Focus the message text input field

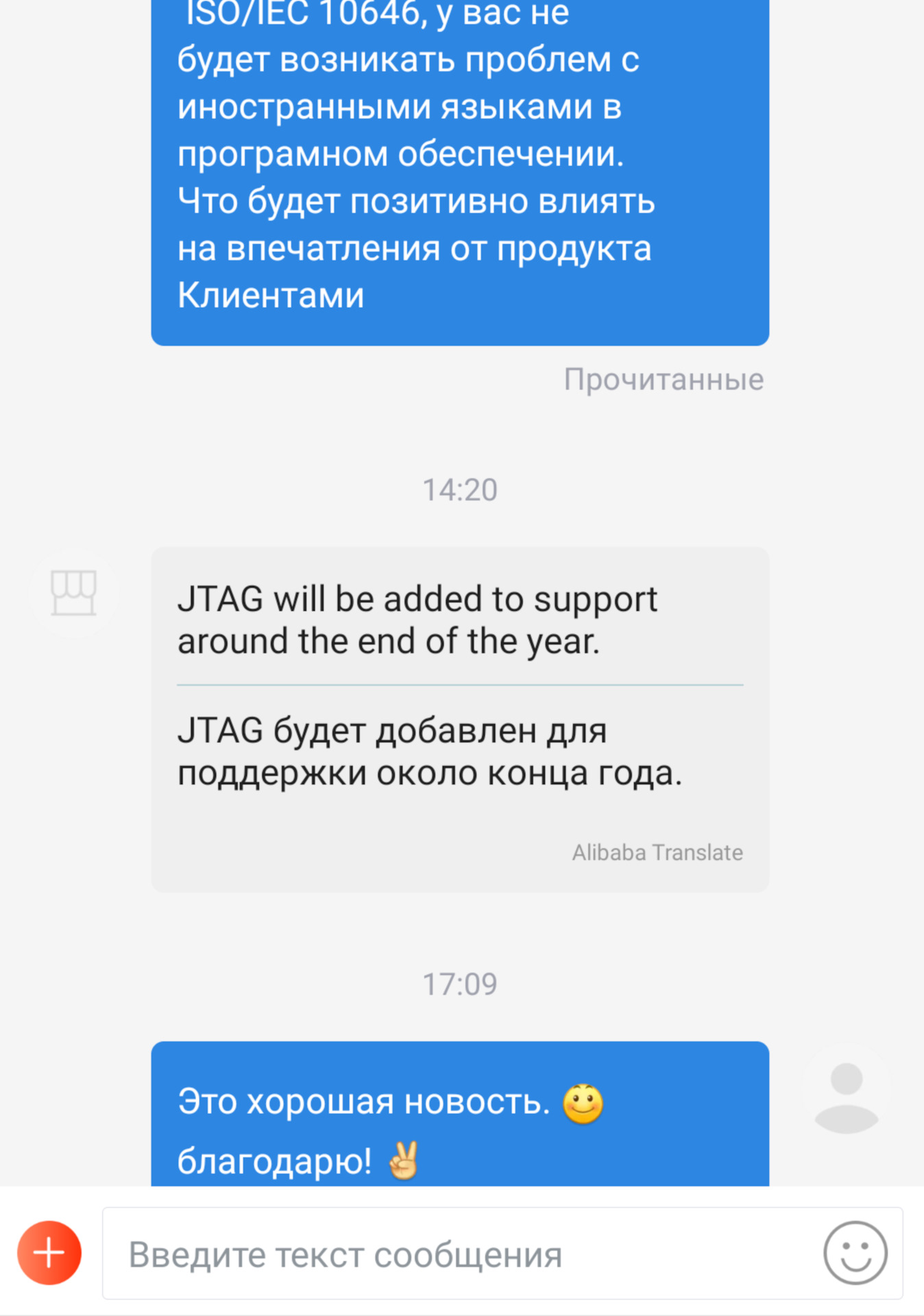(459, 1254)
